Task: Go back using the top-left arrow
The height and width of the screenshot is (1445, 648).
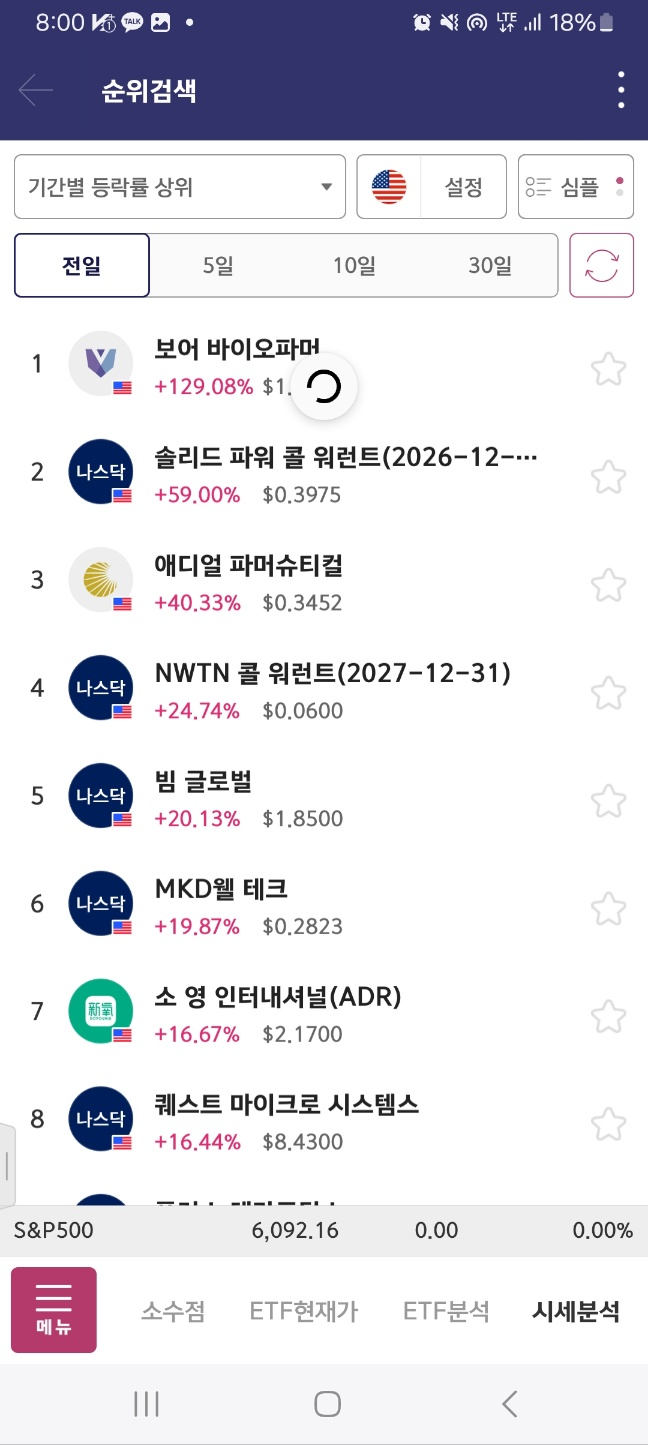Action: tap(35, 91)
